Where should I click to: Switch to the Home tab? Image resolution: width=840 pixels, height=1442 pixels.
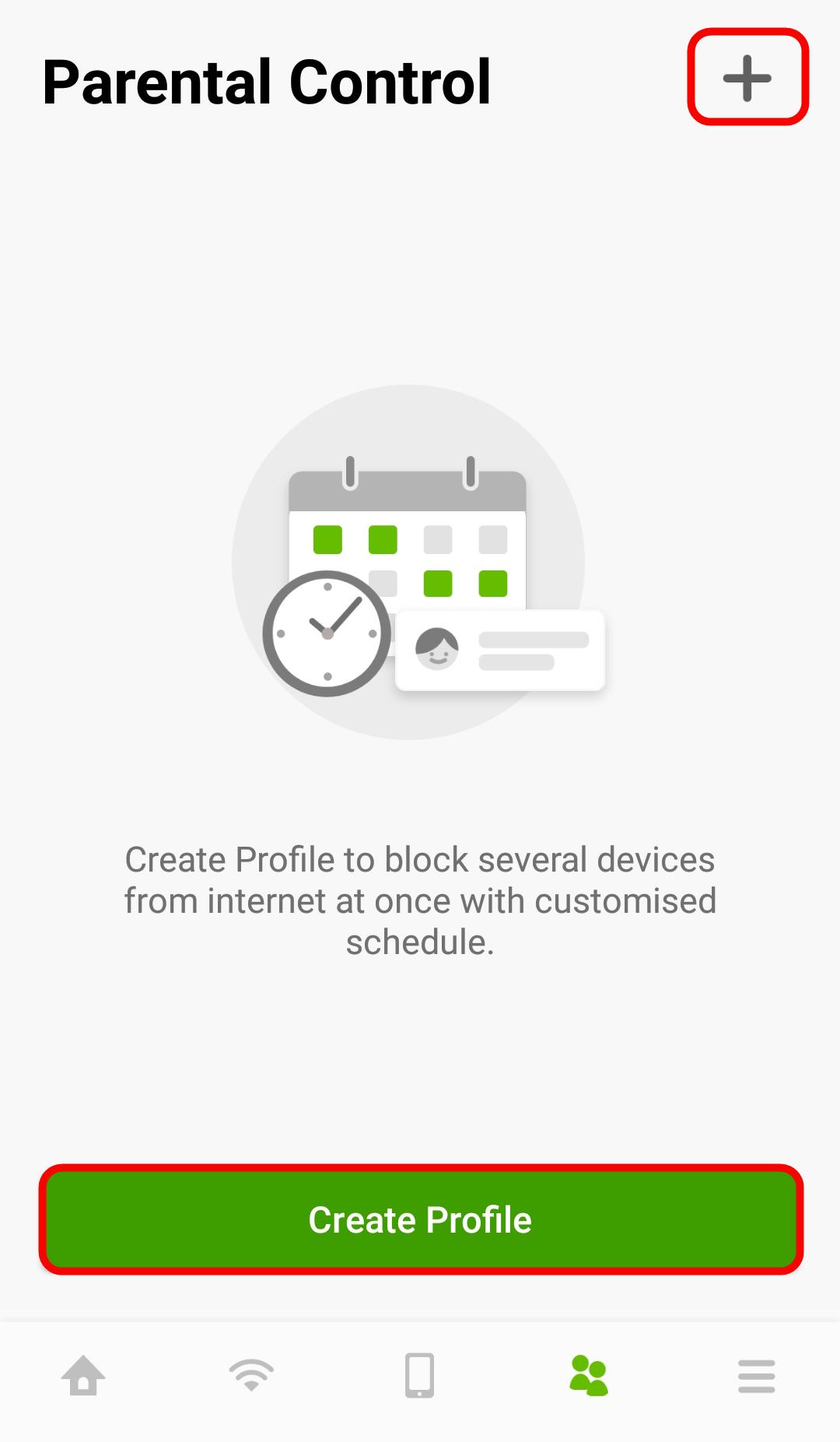click(x=83, y=1376)
